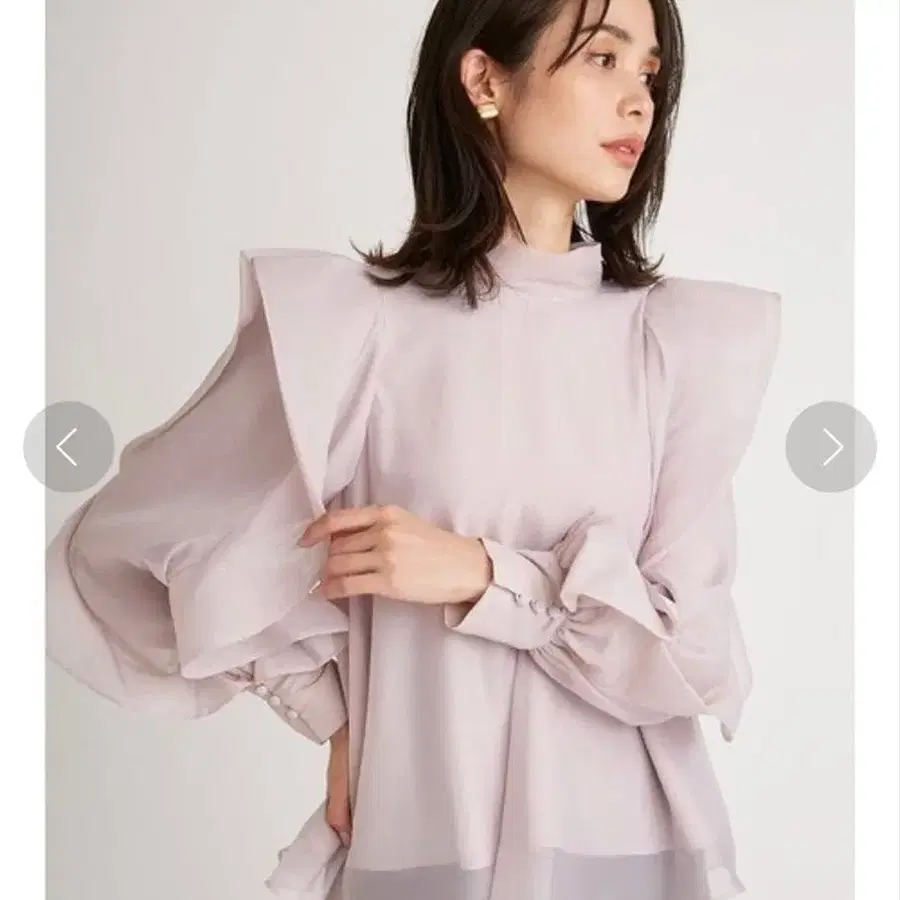This screenshot has height=900, width=900.
Task: Go to the previous product image
Action: click(68, 447)
